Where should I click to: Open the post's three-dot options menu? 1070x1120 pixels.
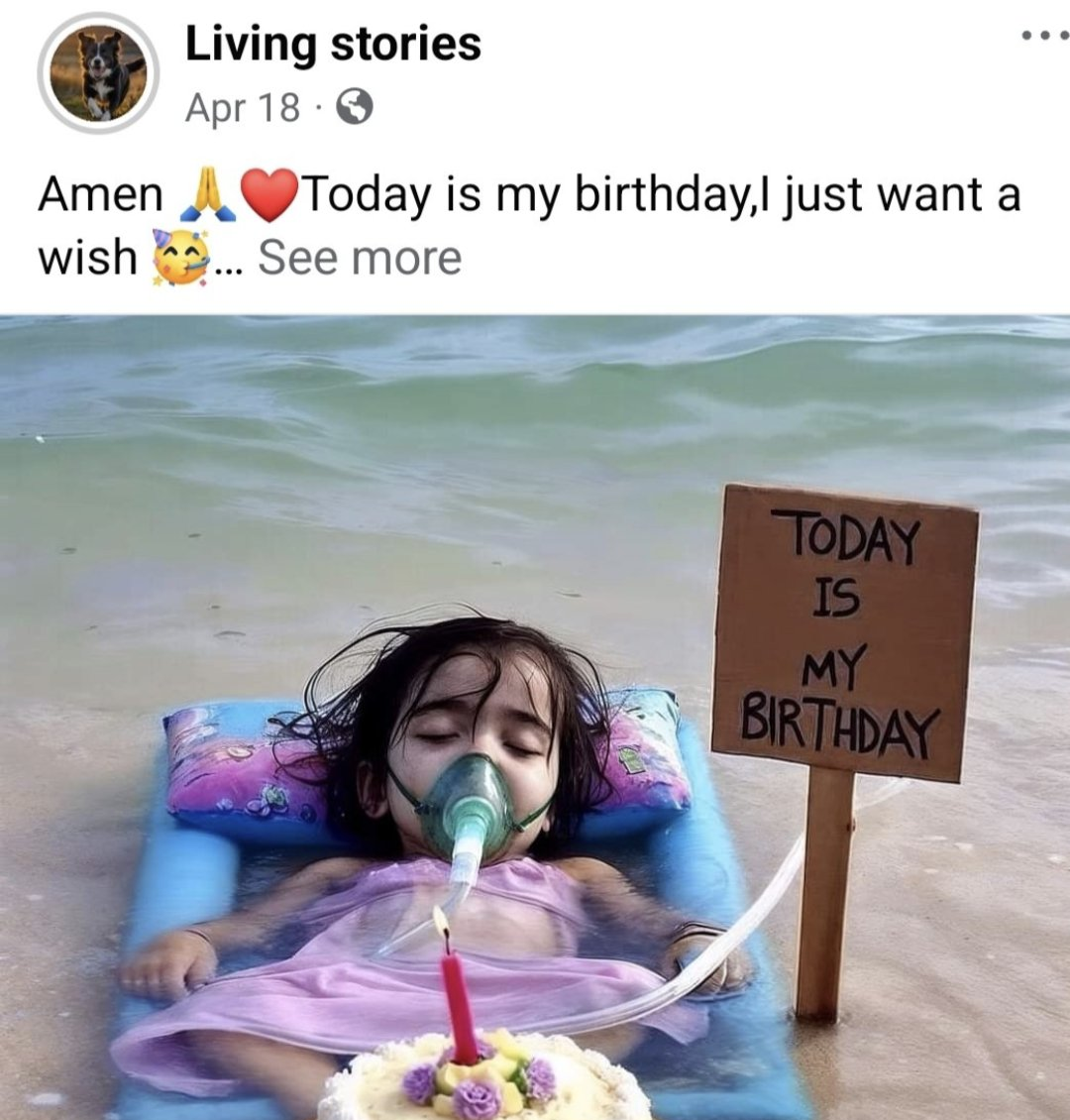pyautogui.click(x=1044, y=37)
